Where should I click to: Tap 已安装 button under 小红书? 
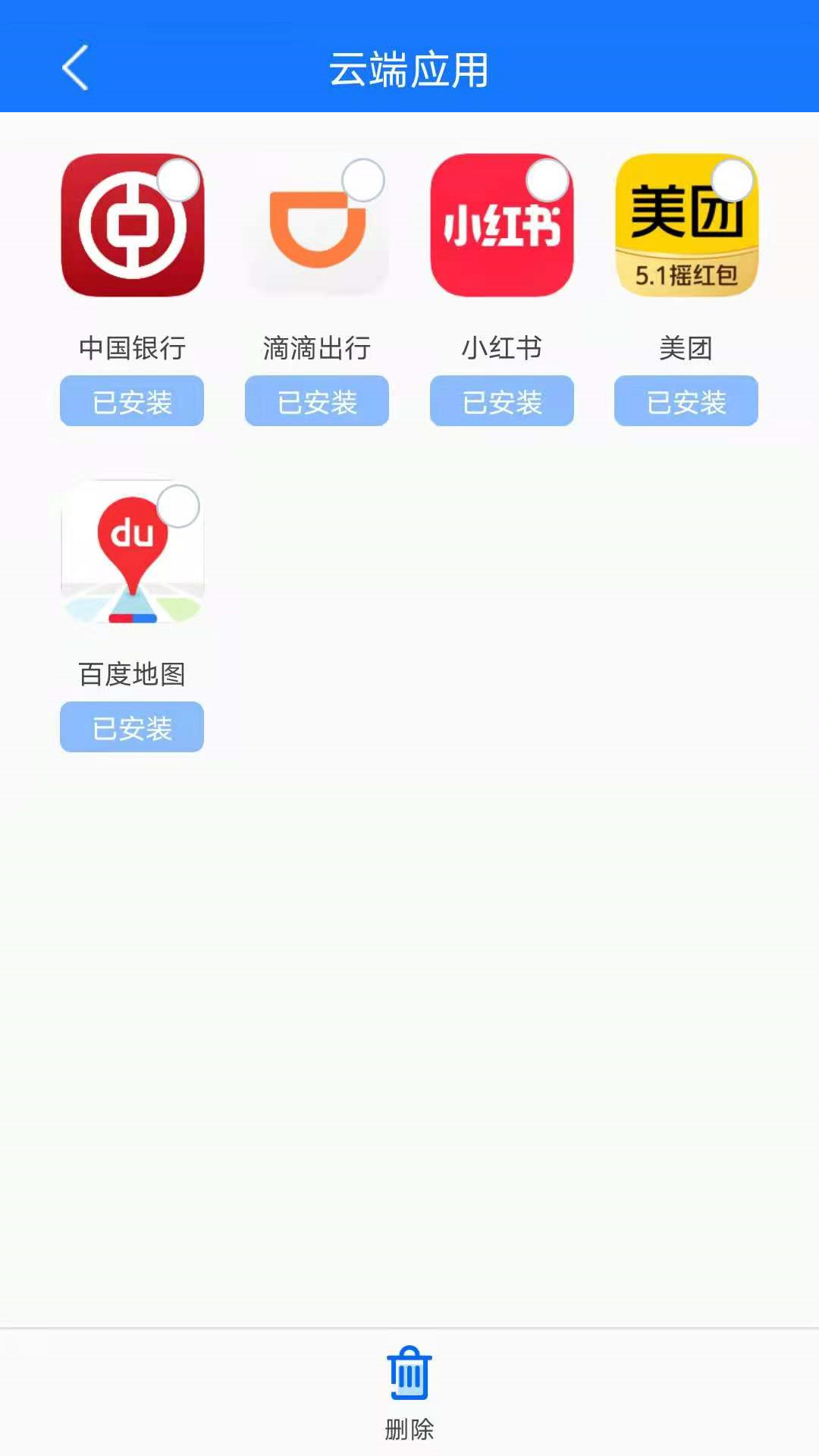pyautogui.click(x=502, y=401)
